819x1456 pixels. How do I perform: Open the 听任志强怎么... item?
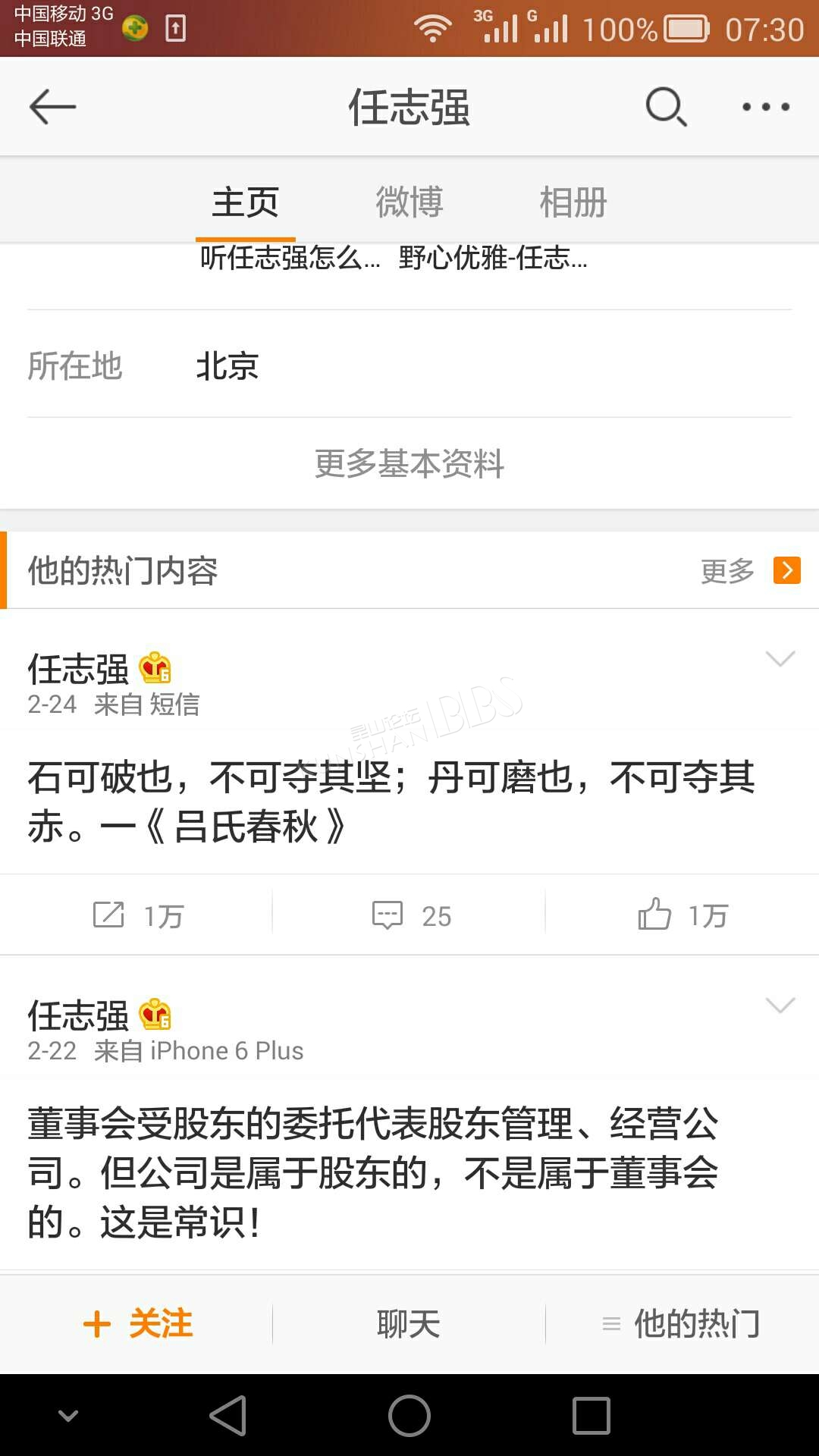point(290,258)
